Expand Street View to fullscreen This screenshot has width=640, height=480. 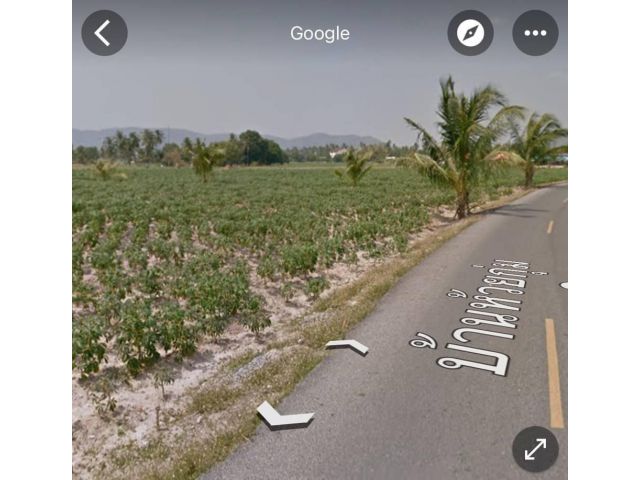coord(535,449)
